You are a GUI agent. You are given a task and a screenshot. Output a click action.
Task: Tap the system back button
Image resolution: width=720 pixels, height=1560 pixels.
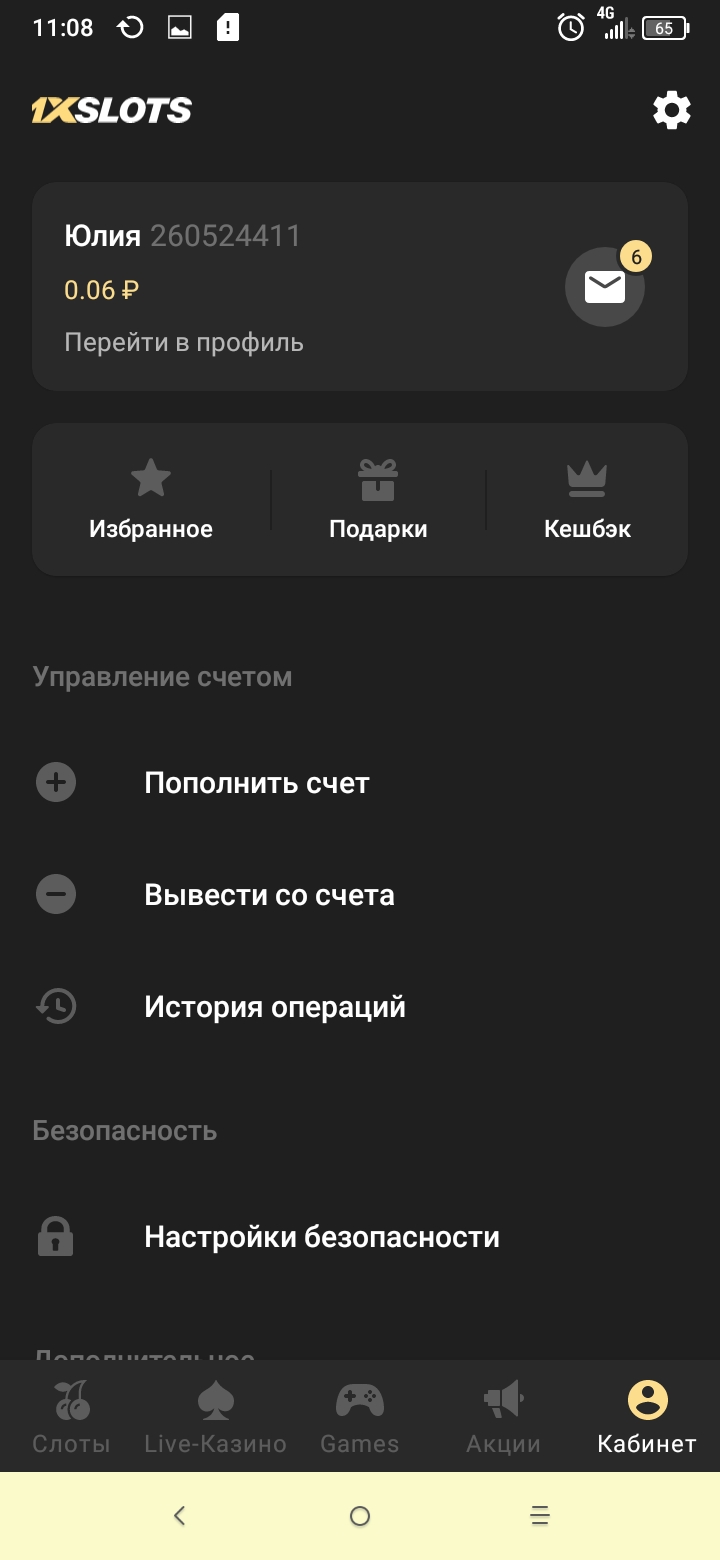pyautogui.click(x=180, y=1516)
